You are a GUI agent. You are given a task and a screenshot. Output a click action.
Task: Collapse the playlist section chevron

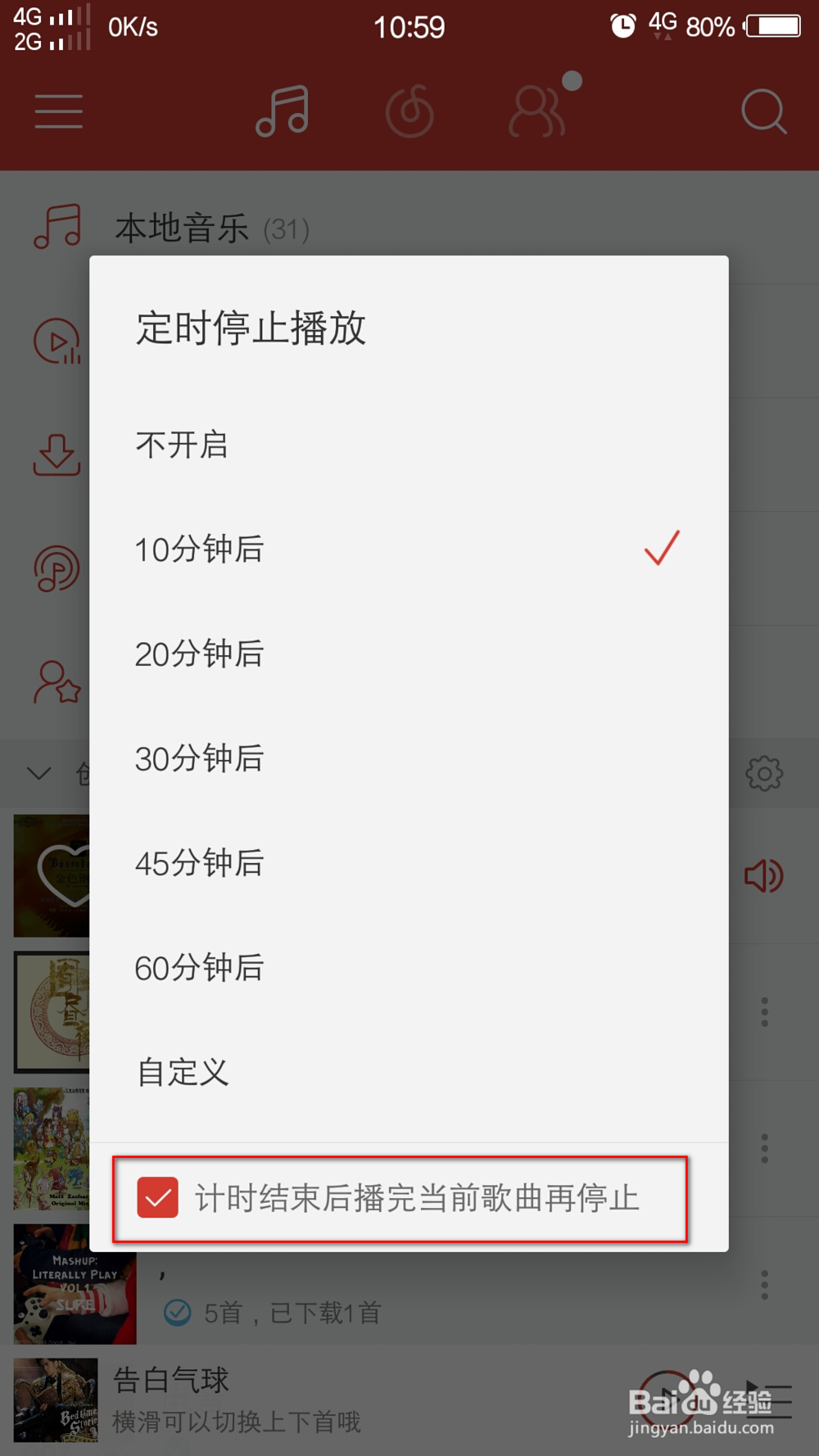[x=37, y=773]
